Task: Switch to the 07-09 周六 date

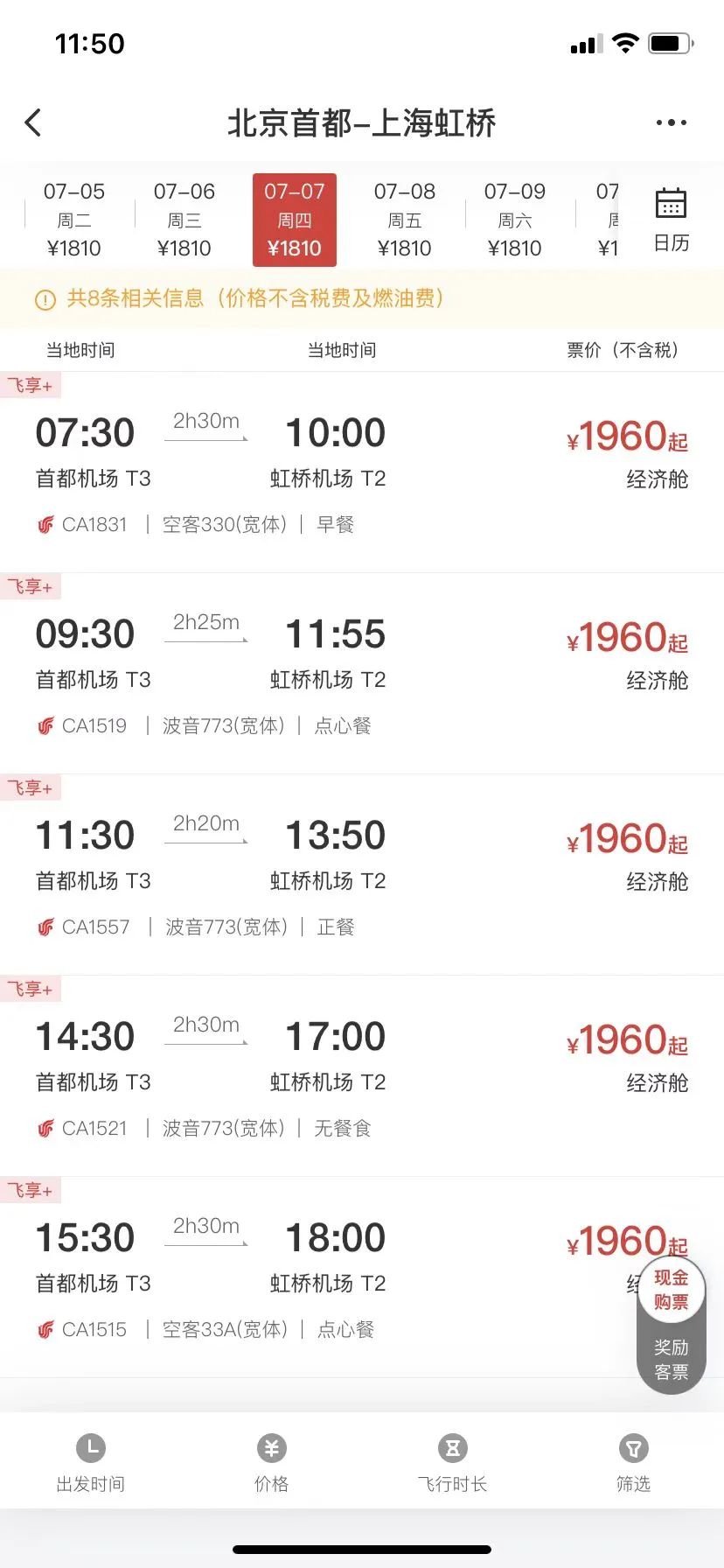Action: click(x=515, y=220)
